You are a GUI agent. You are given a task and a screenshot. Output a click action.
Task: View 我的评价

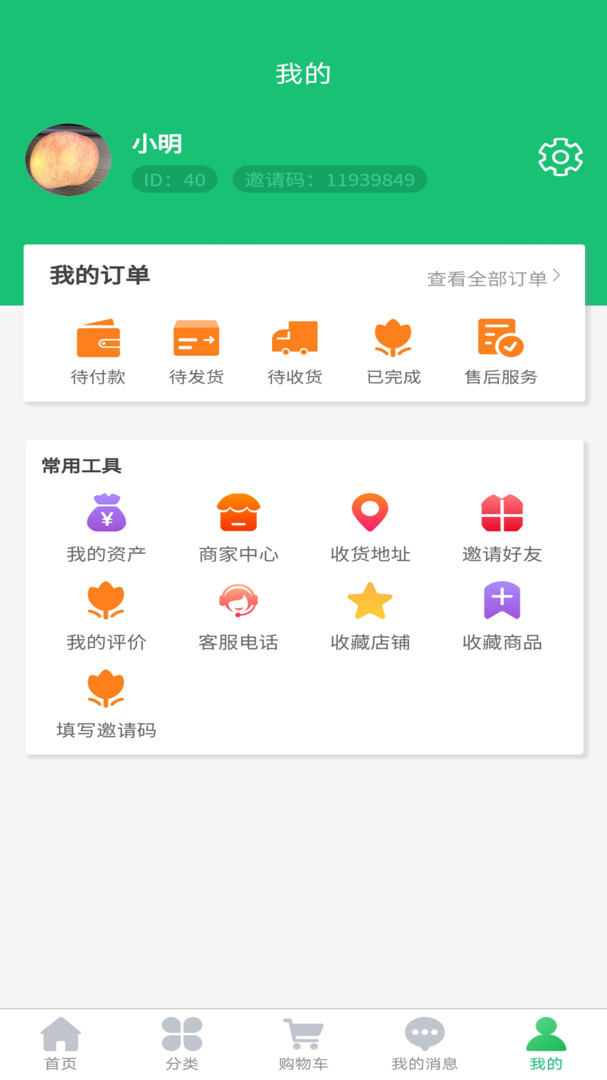click(106, 616)
